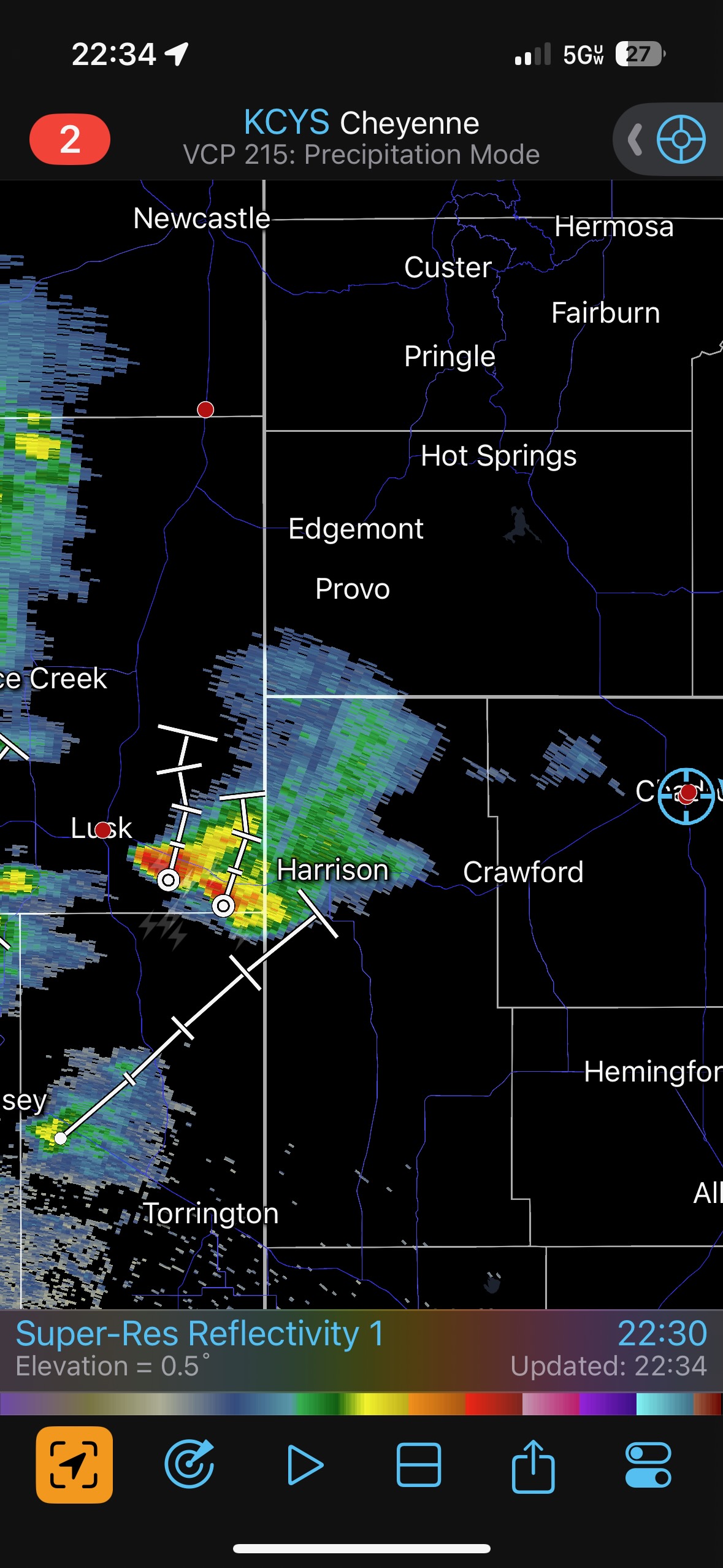Open the radar site crosshair selector
This screenshot has width=723, height=1568.
pos(681,139)
